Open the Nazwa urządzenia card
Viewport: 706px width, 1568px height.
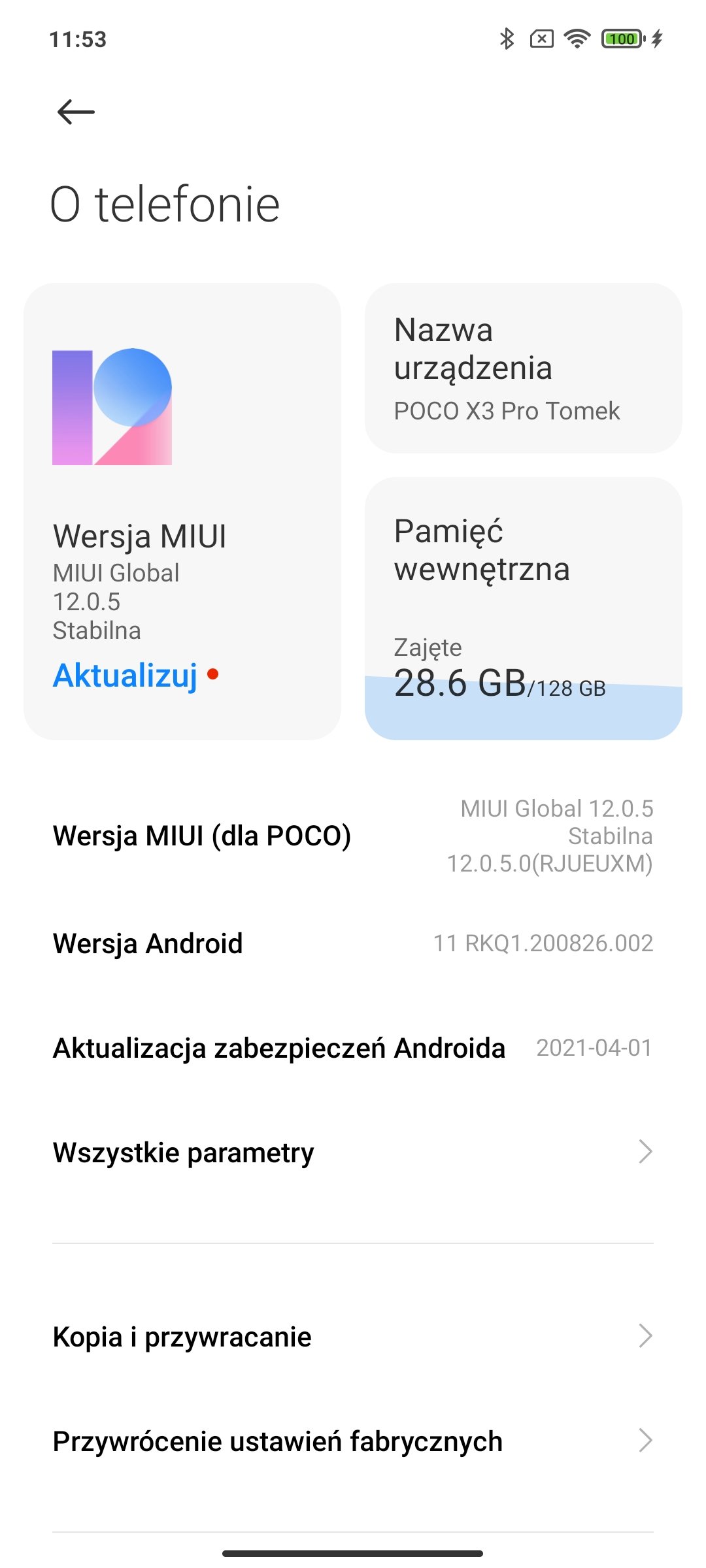523,368
